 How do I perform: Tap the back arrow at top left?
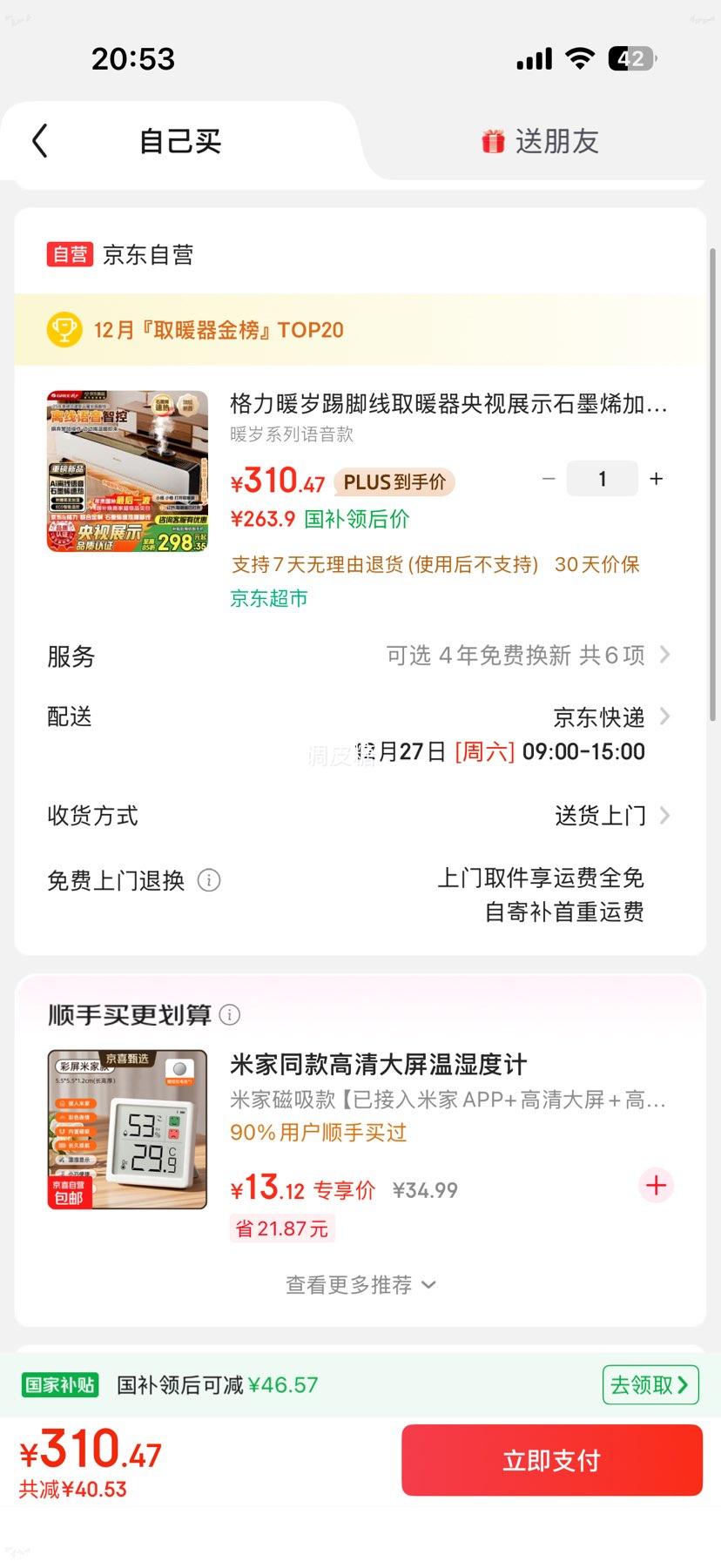coord(38,140)
